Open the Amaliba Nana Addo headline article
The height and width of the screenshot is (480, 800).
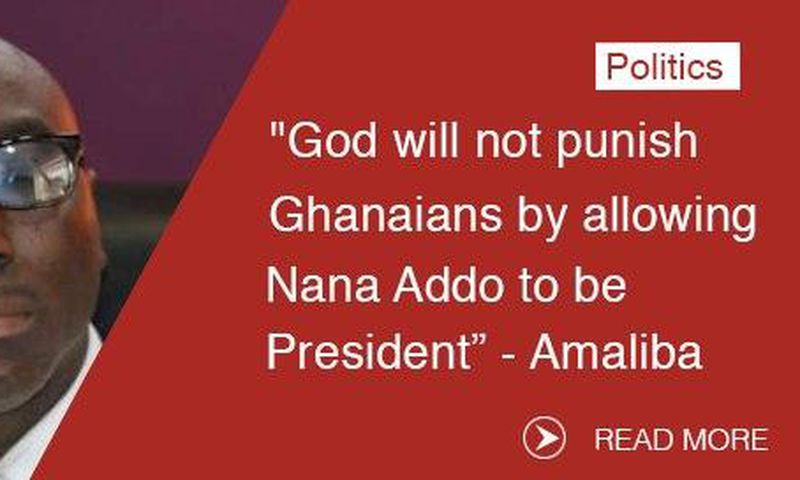click(x=510, y=248)
